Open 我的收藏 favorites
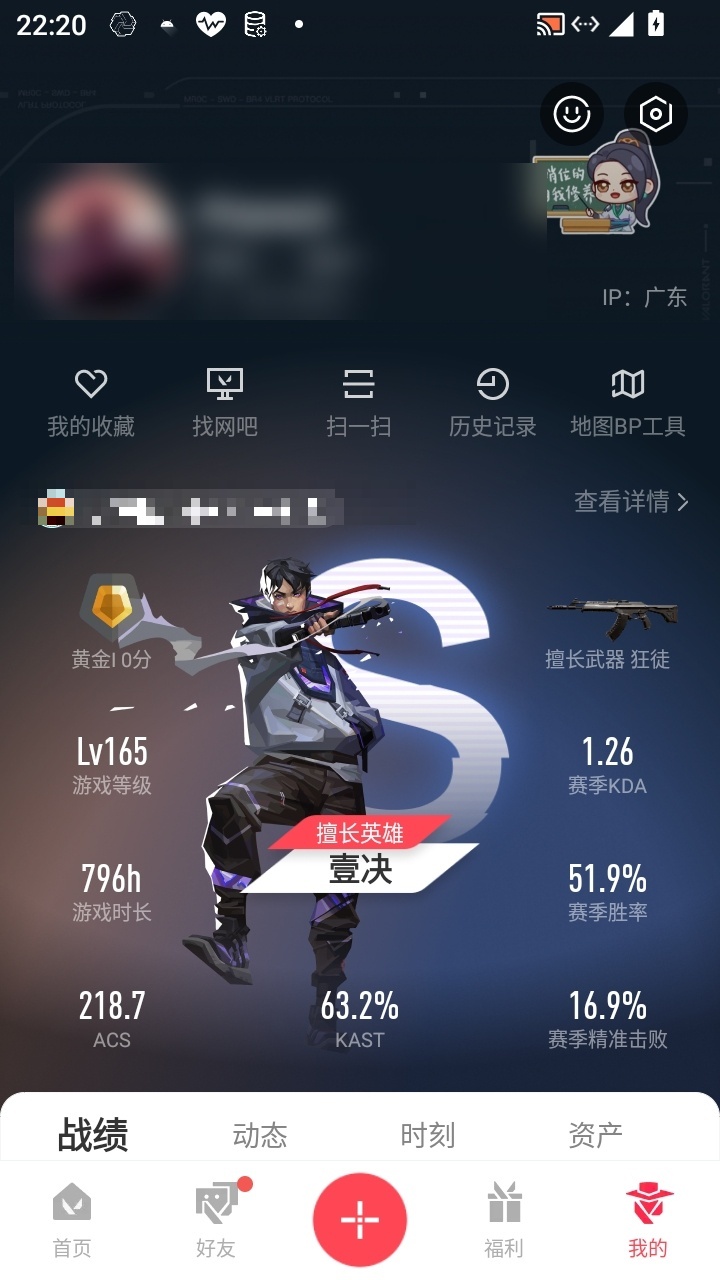The height and width of the screenshot is (1280, 720). coord(91,403)
